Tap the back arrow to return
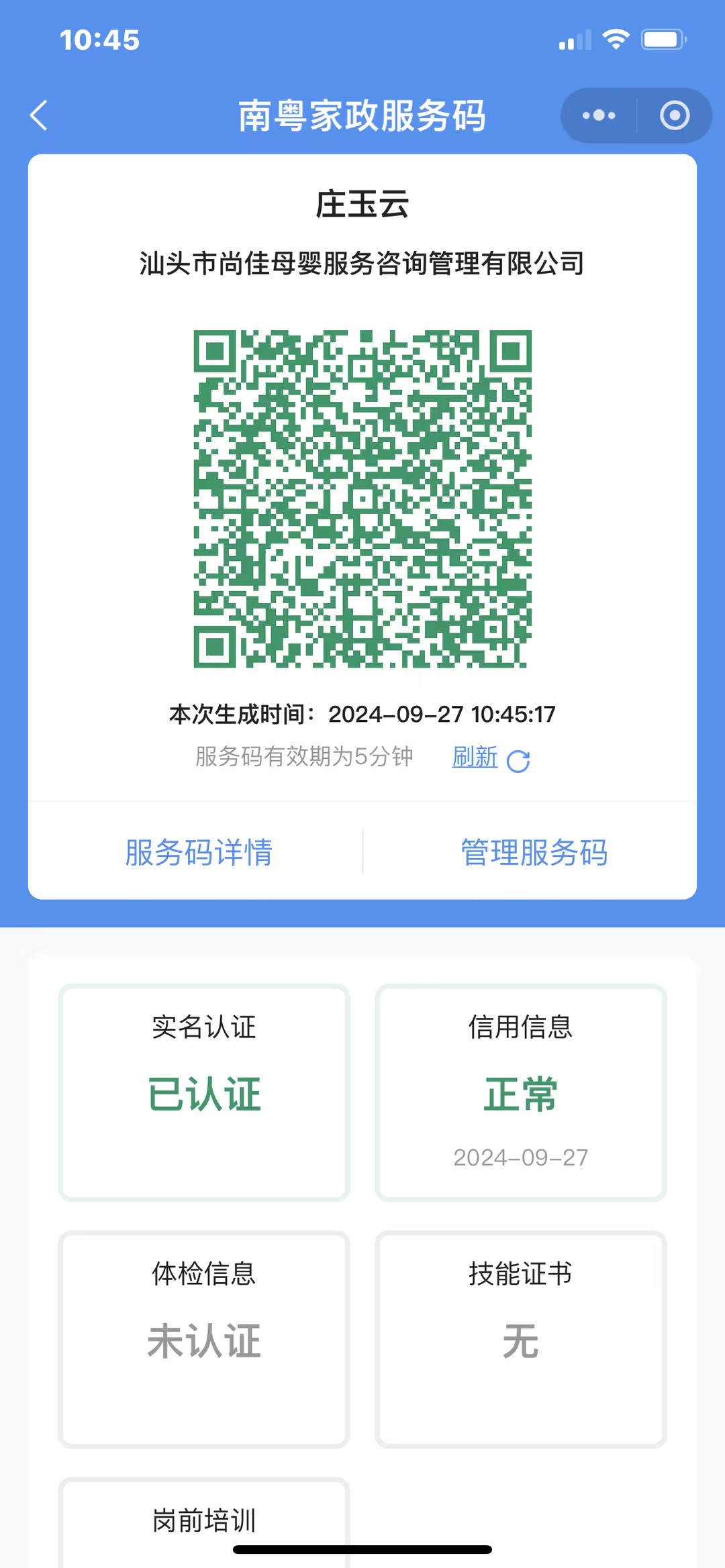 tap(38, 115)
